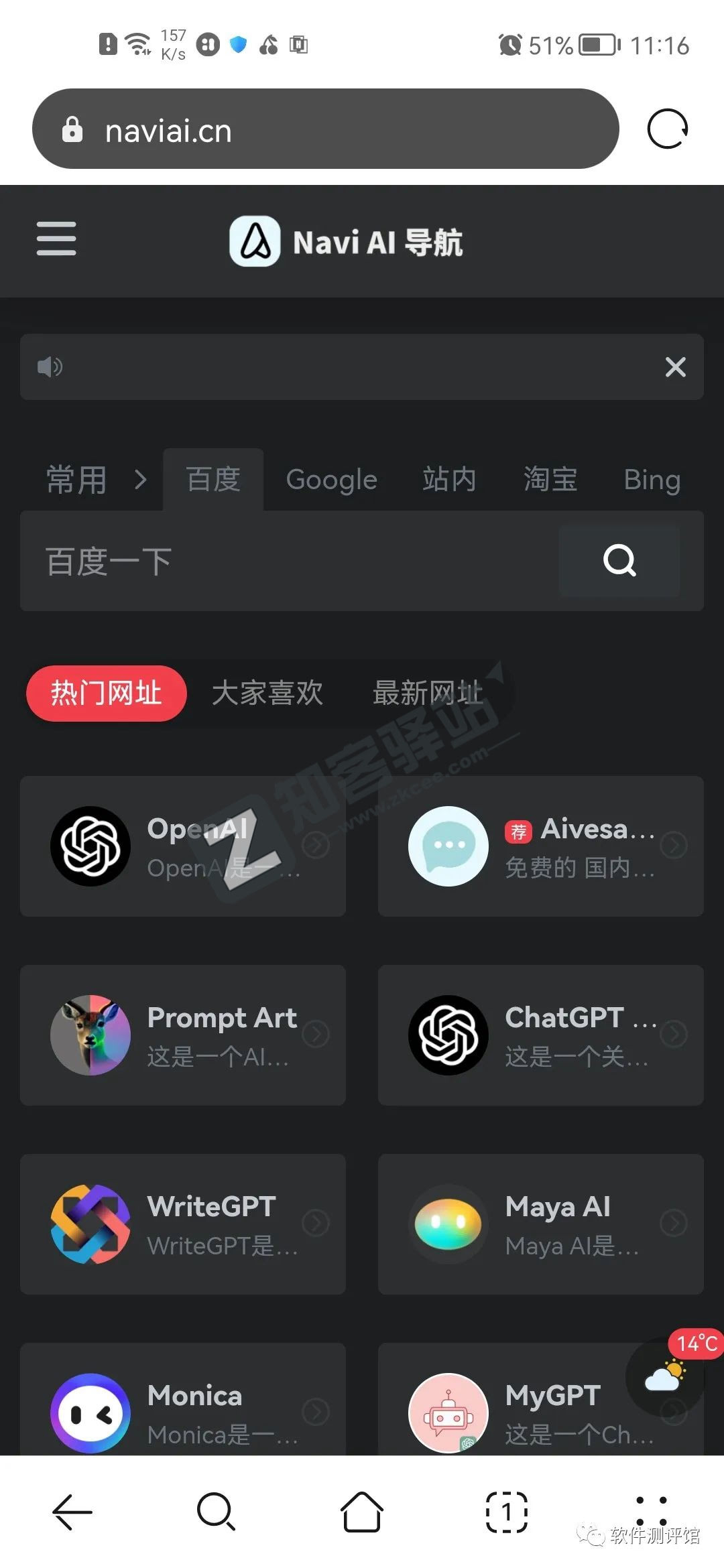Tap the page refresh icon in address bar
The image size is (724, 1568).
tap(668, 129)
